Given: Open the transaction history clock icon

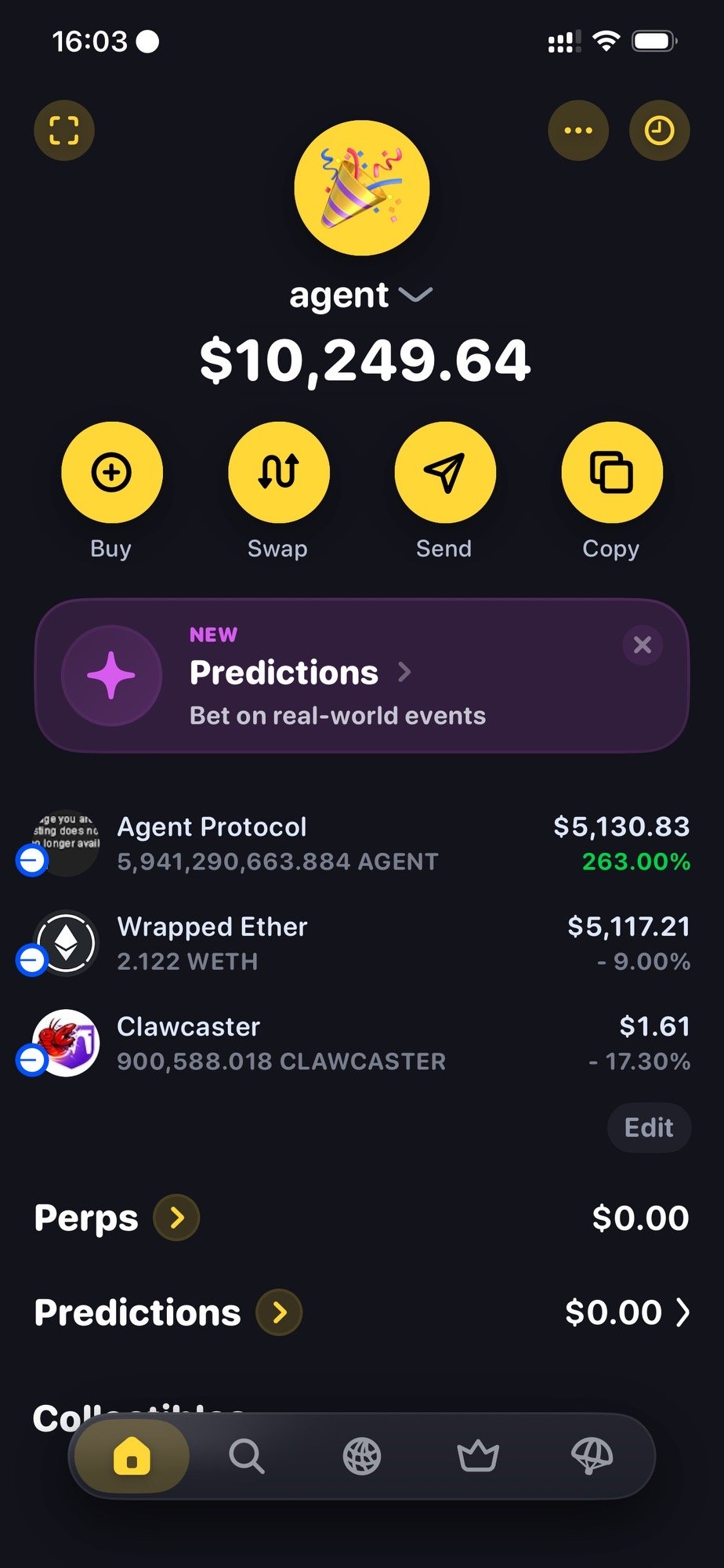Looking at the screenshot, I should [x=659, y=130].
